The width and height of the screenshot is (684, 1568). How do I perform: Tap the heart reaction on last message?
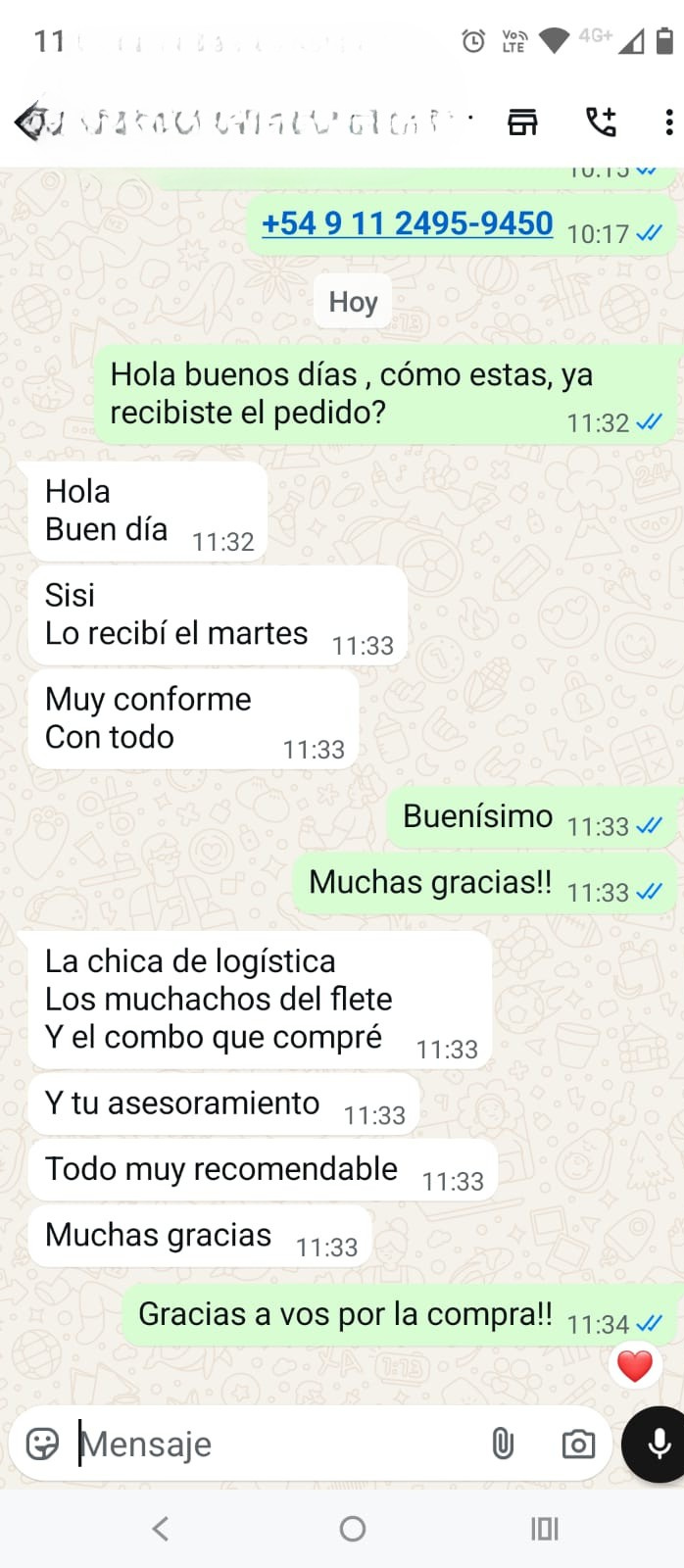pyautogui.click(x=635, y=1365)
